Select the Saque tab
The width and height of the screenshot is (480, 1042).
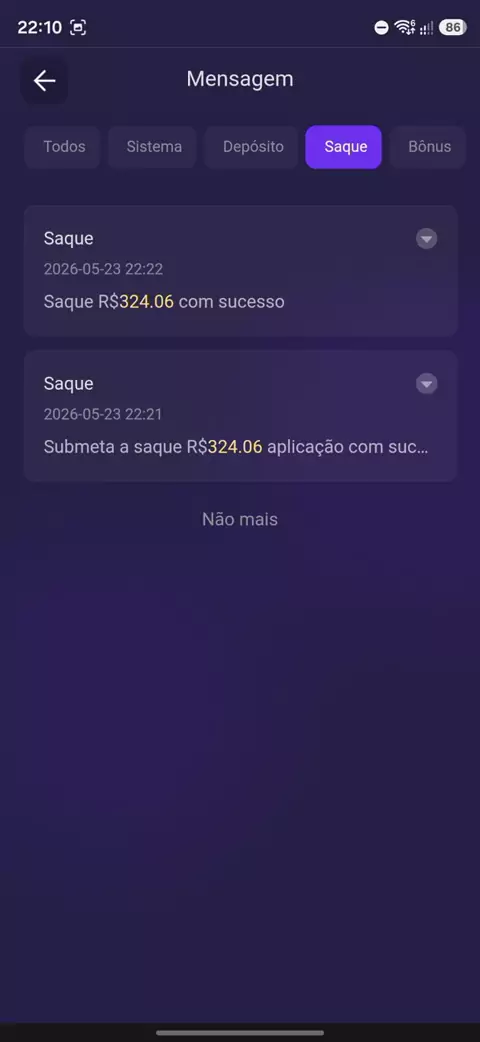(x=344, y=147)
